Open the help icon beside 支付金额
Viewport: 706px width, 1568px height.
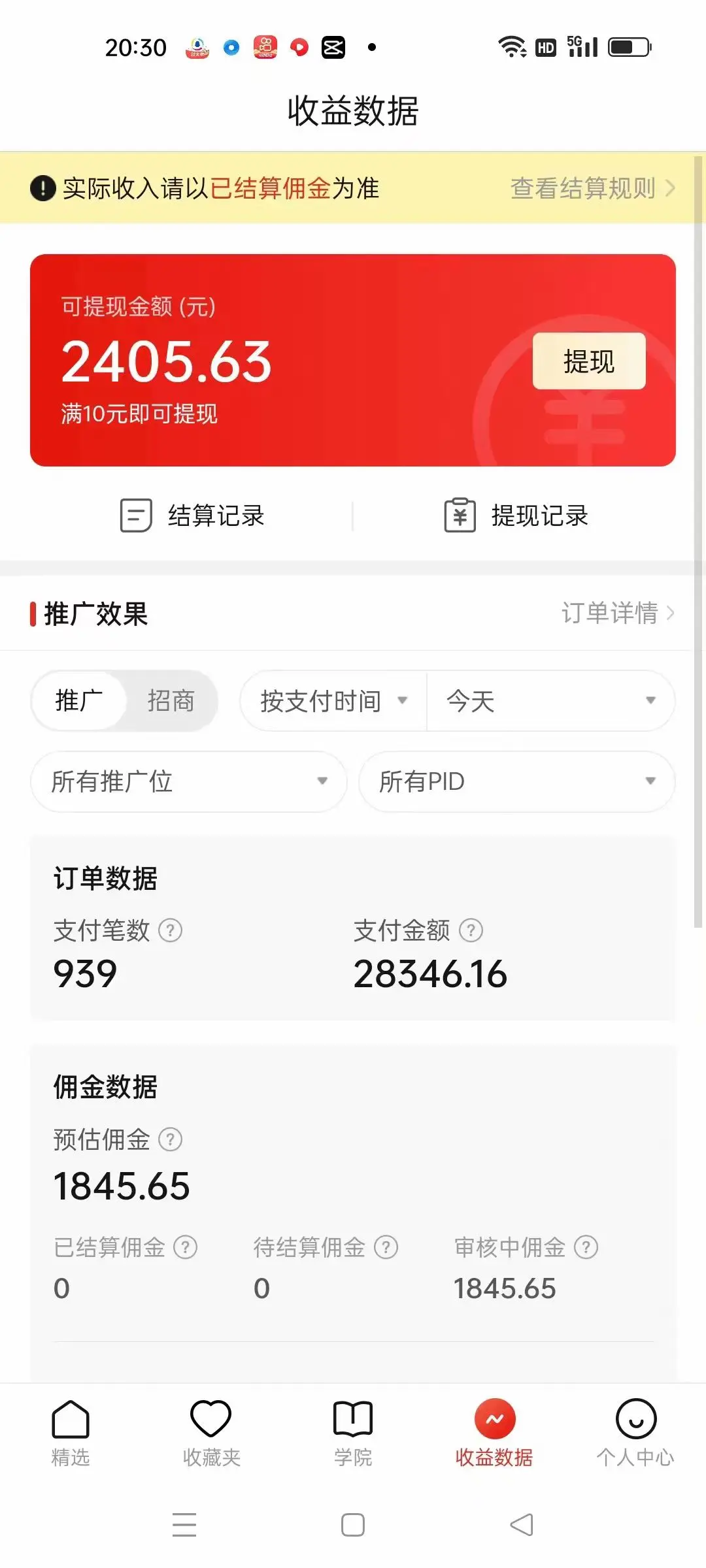click(472, 931)
